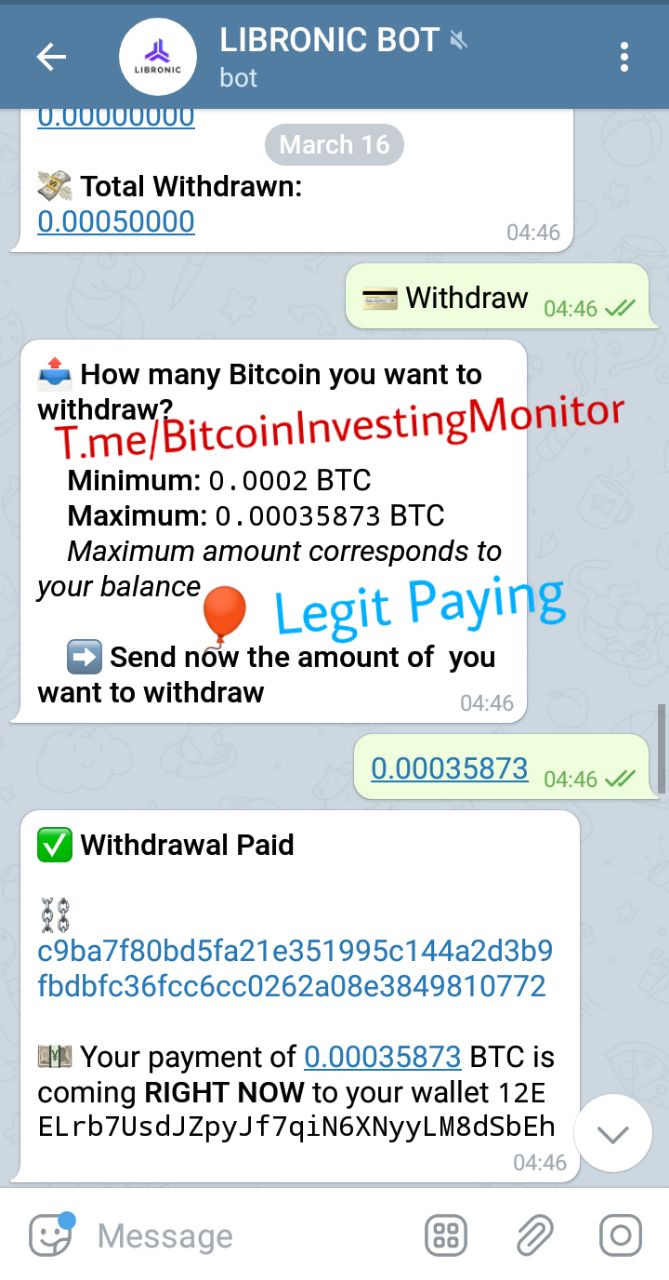Viewport: 669px width, 1280px height.
Task: Jump to the bottom of the chat
Action: [612, 1134]
